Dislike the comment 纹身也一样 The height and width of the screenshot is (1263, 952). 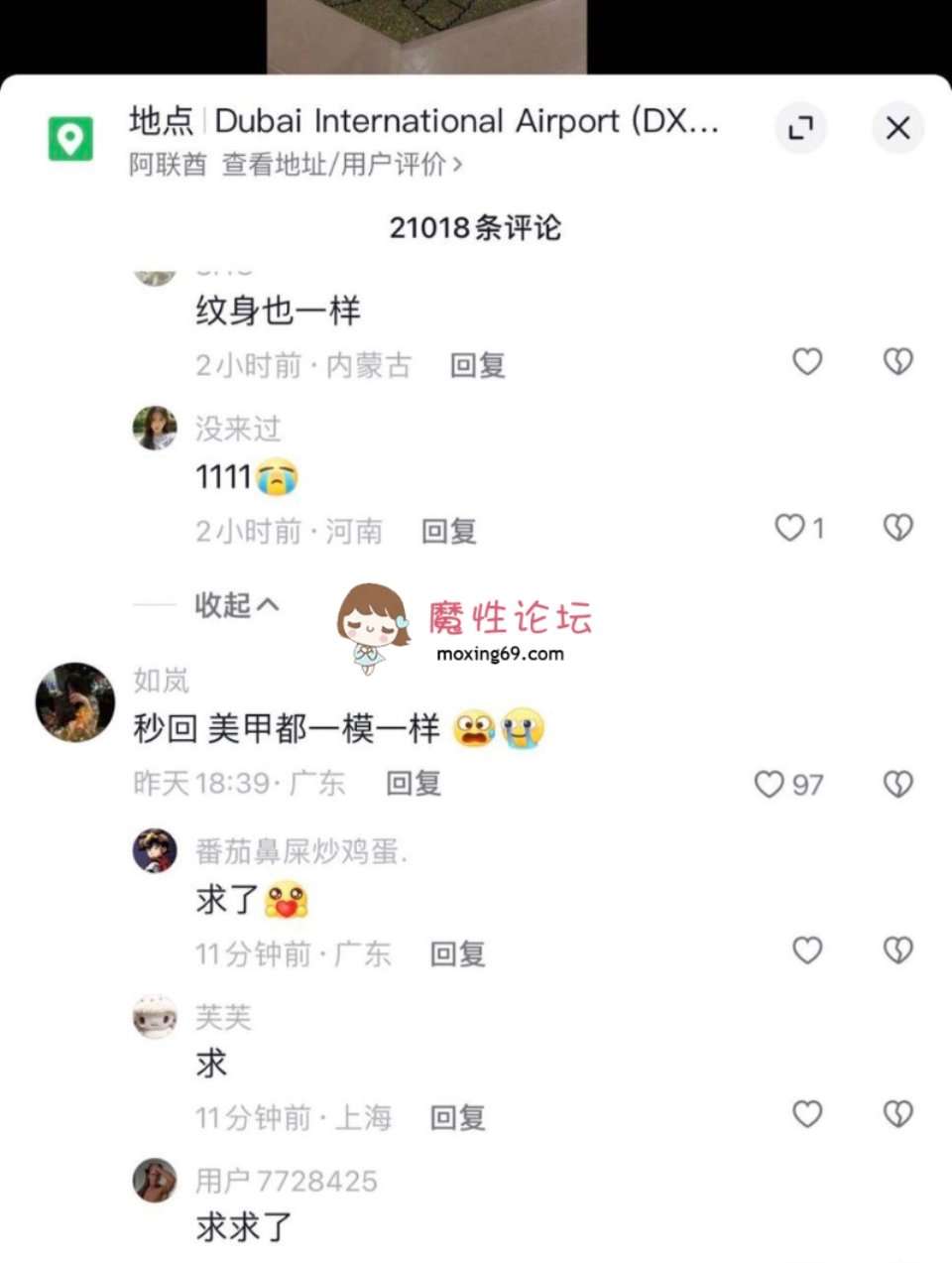coord(897,362)
